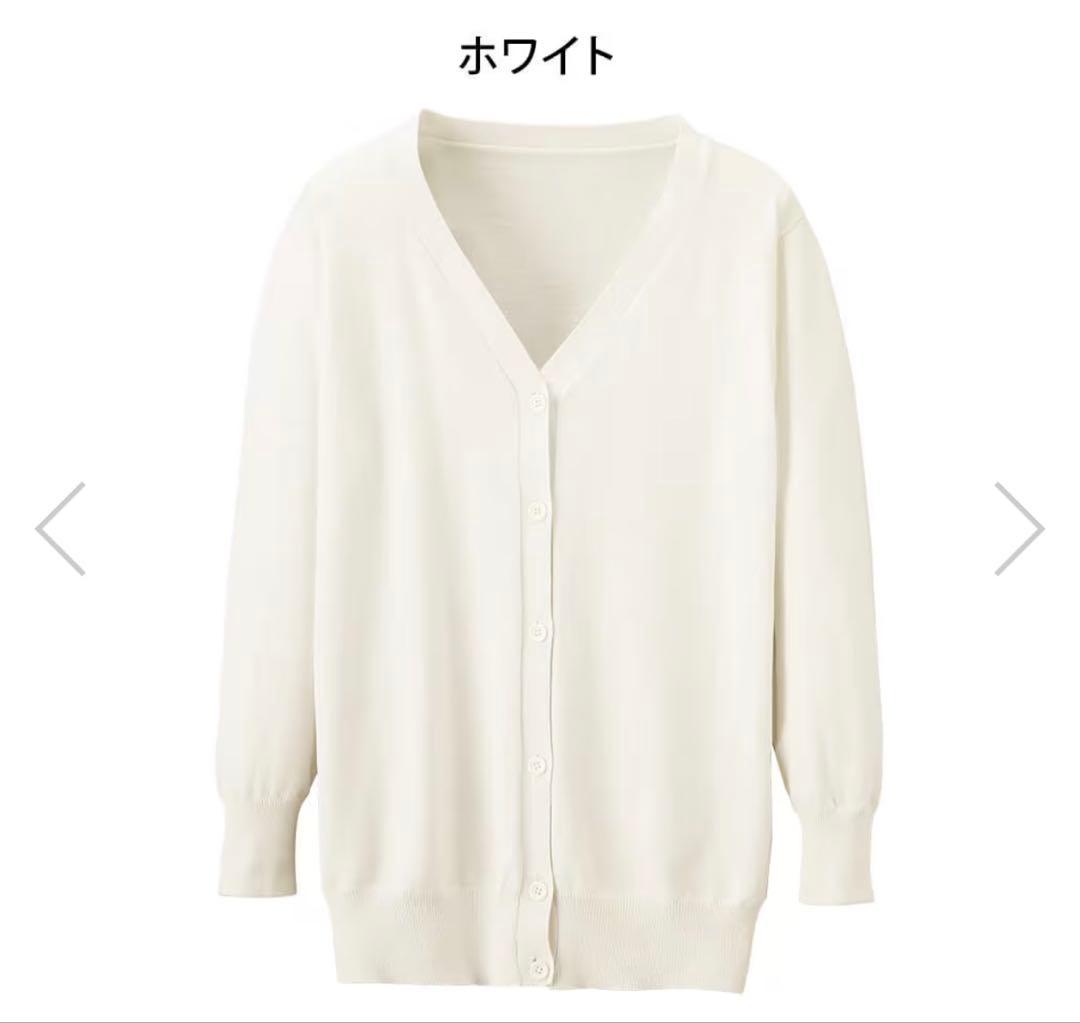This screenshot has height=1023, width=1080.
Task: Go to the previous product image
Action: [x=60, y=529]
